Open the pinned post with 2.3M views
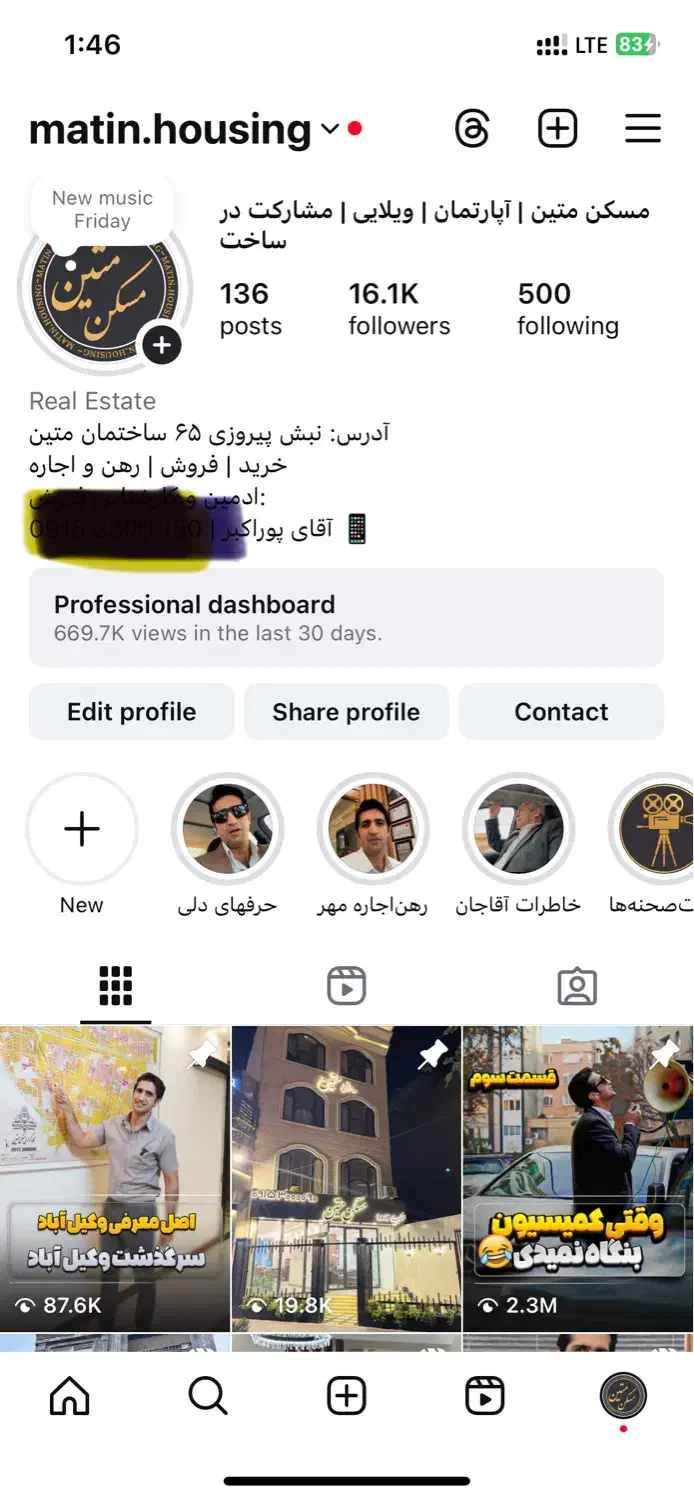Viewport: 694px width, 1500px height. (x=577, y=1178)
